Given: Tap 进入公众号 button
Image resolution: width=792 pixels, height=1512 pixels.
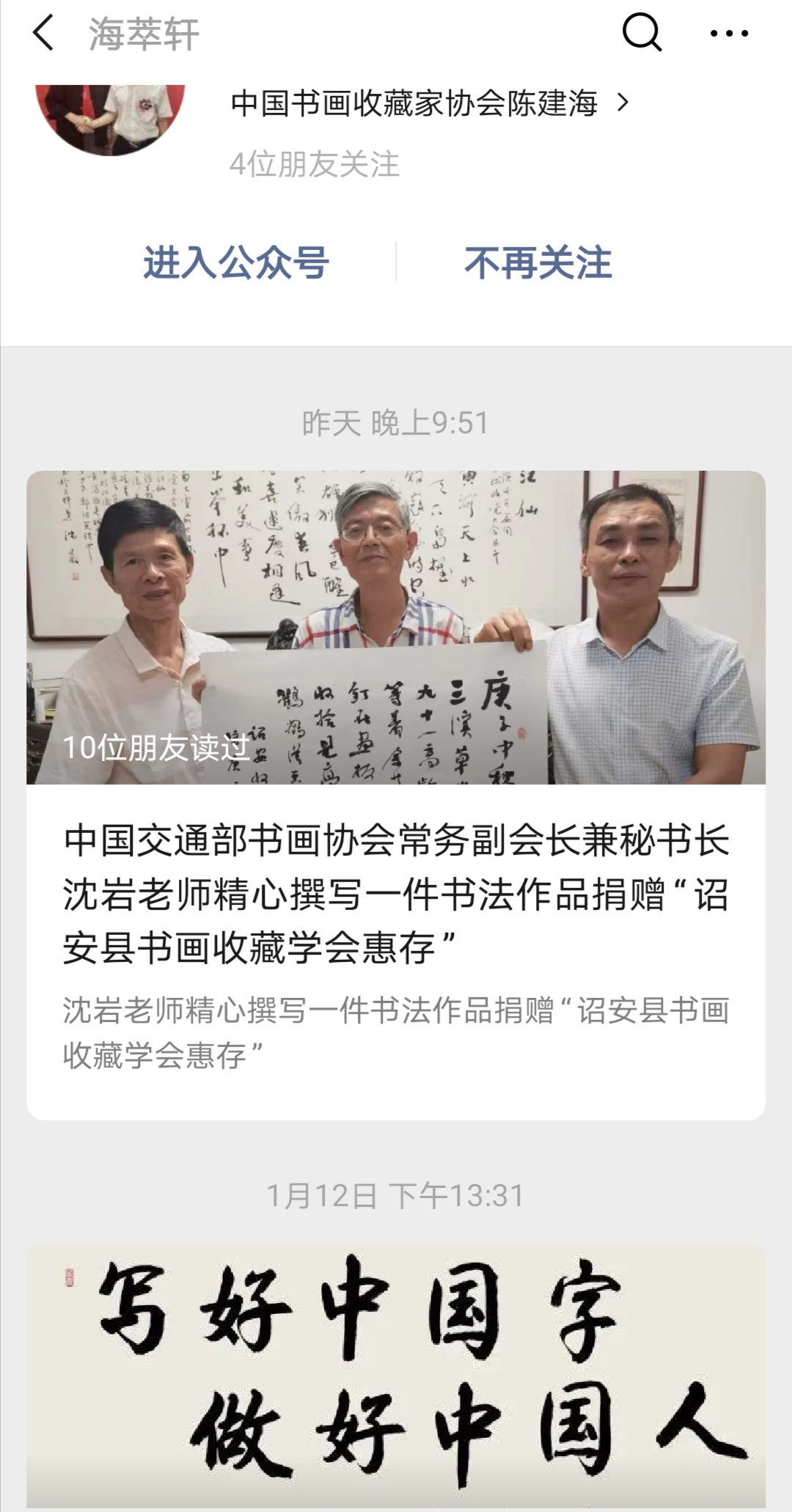Looking at the screenshot, I should (235, 263).
